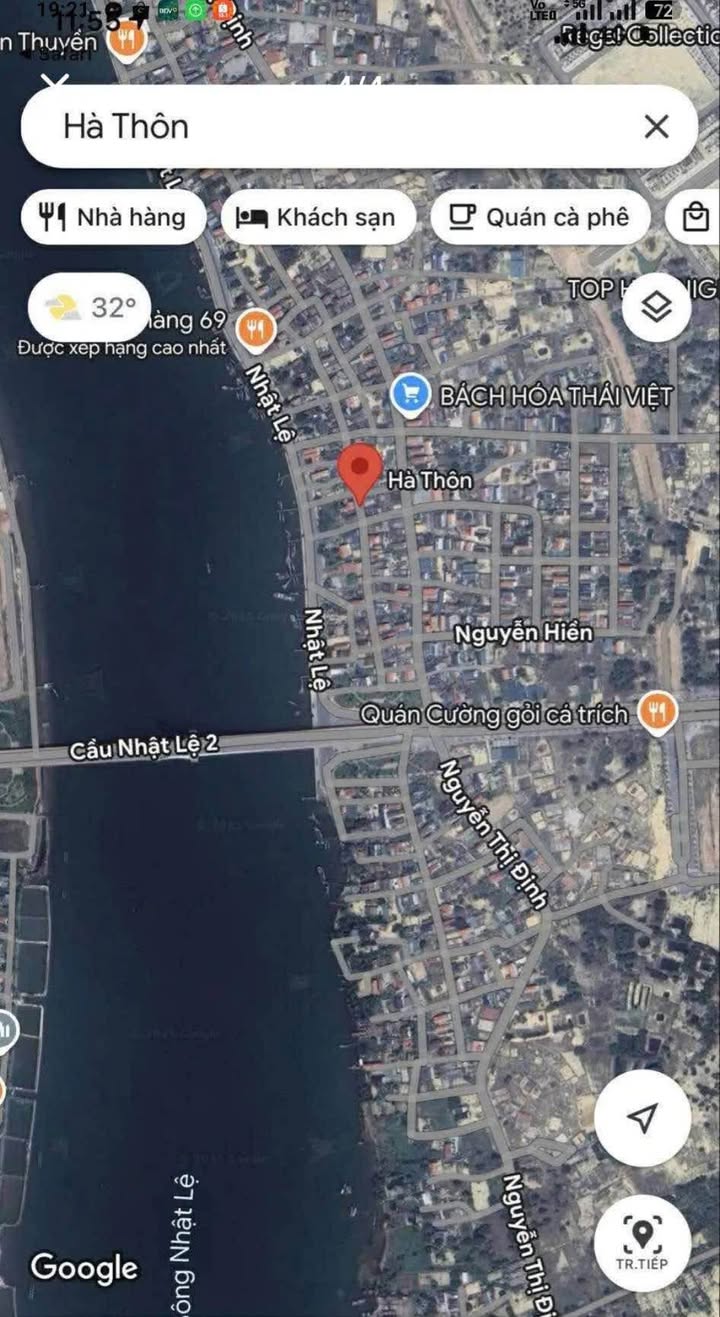Open Quán Cường gỏi cá trích marker
720x1317 pixels.
657,713
